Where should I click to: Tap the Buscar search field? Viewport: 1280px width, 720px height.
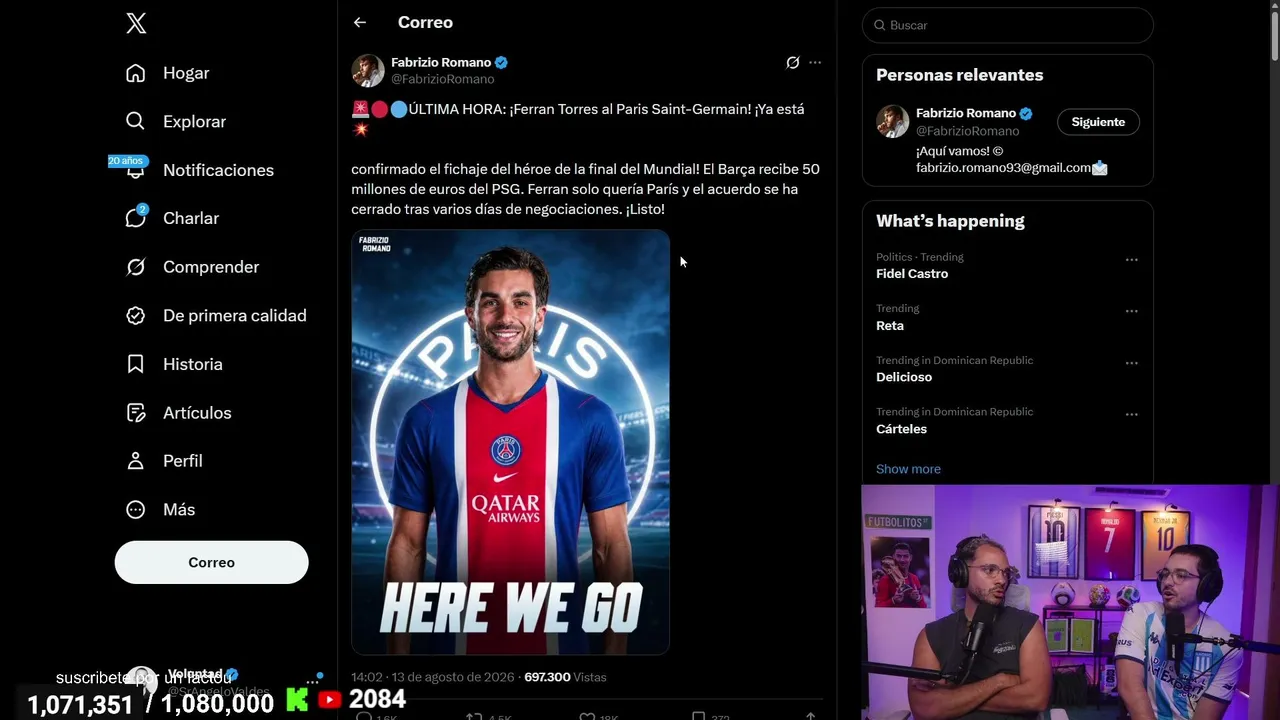click(x=1007, y=25)
